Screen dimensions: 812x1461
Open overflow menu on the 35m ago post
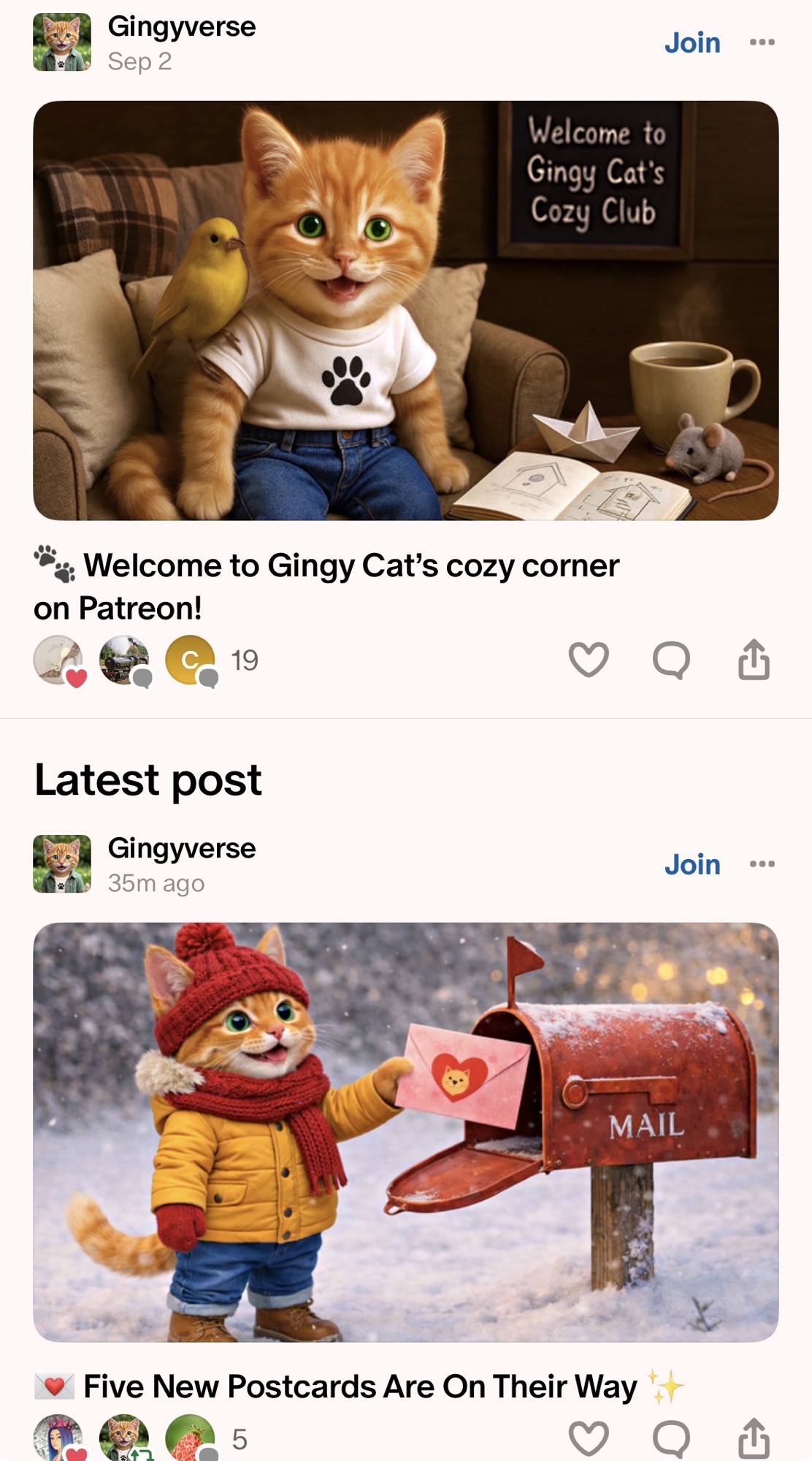pyautogui.click(x=762, y=864)
